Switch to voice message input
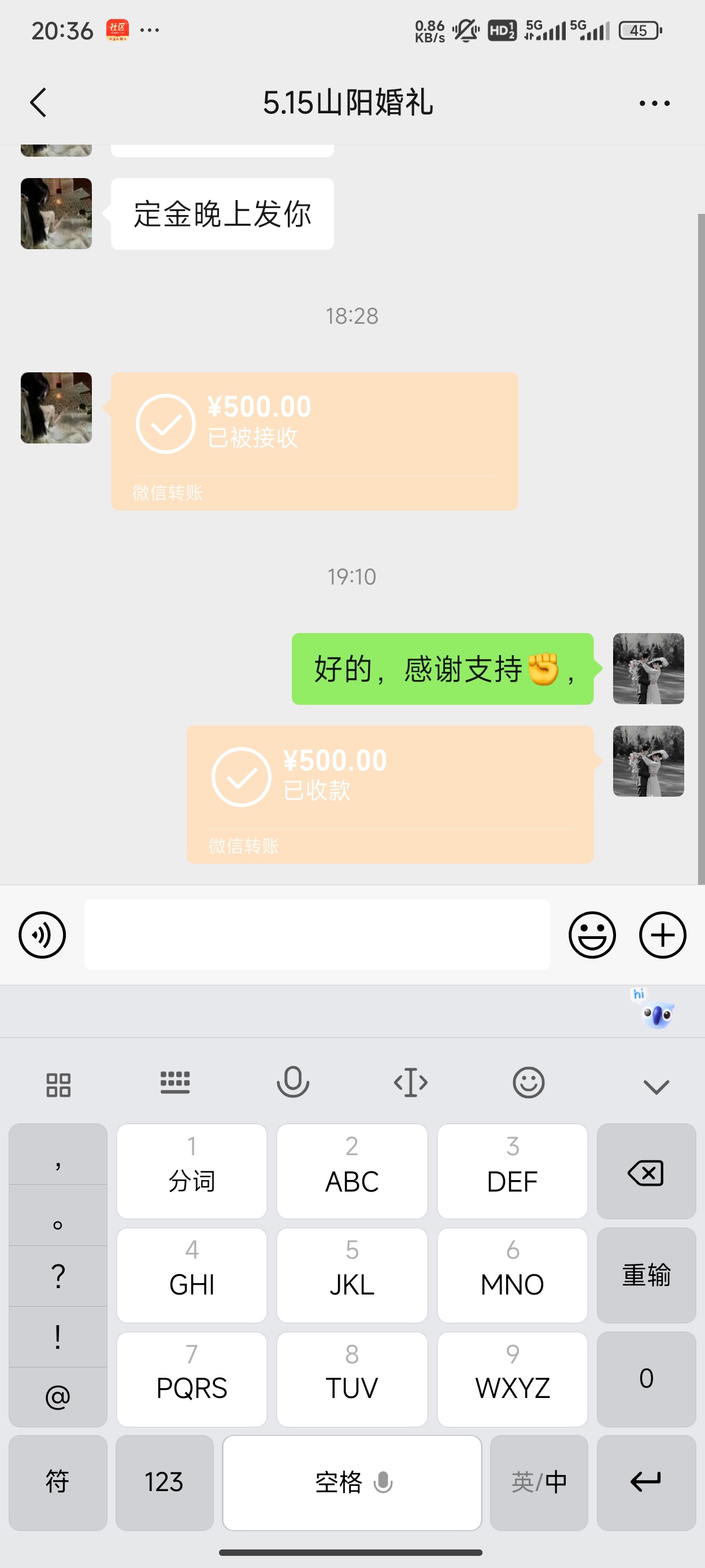 [42, 934]
